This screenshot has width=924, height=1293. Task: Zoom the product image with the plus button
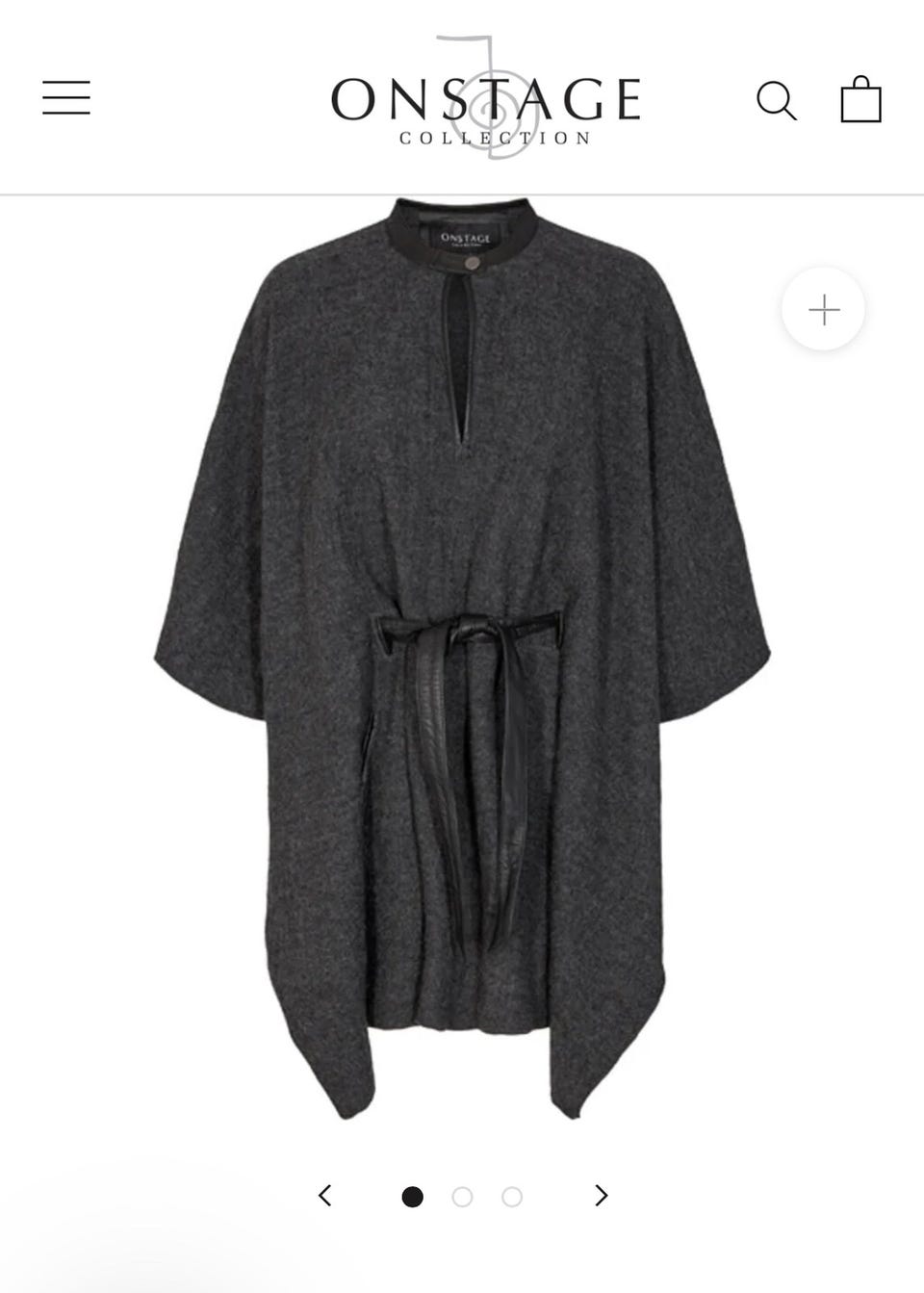(824, 310)
